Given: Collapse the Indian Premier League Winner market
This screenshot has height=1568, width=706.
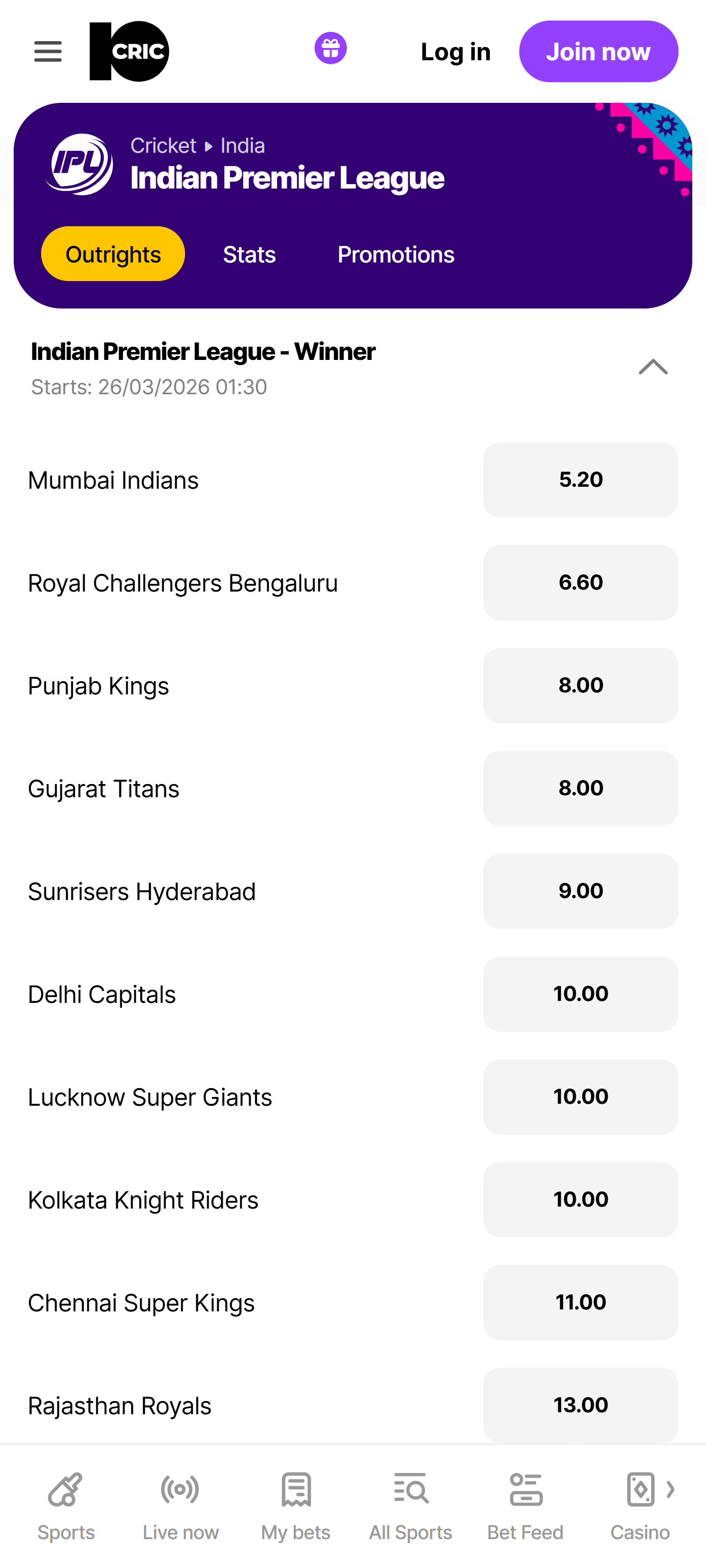Looking at the screenshot, I should tap(653, 366).
